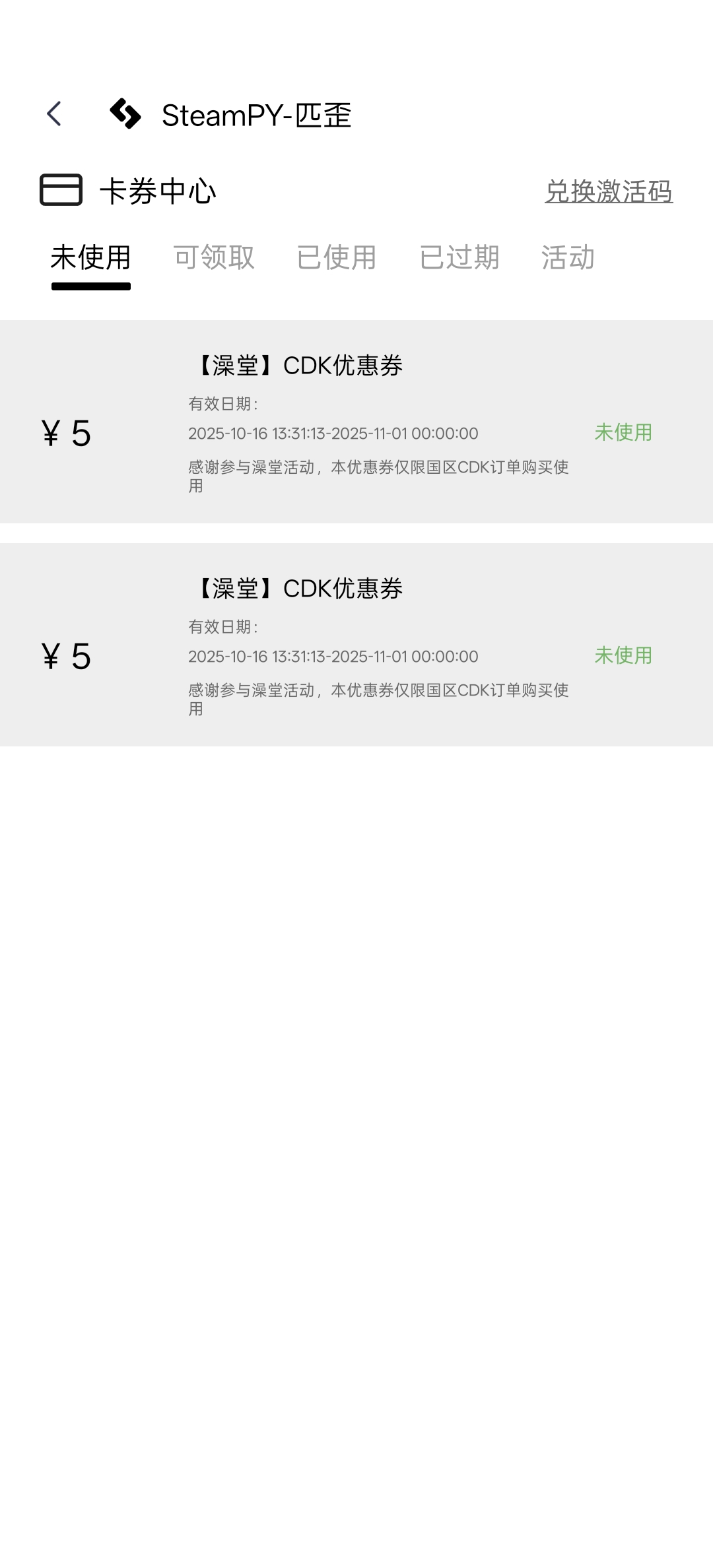713x1568 pixels.
Task: Go back using the header arrow
Action: point(54,114)
